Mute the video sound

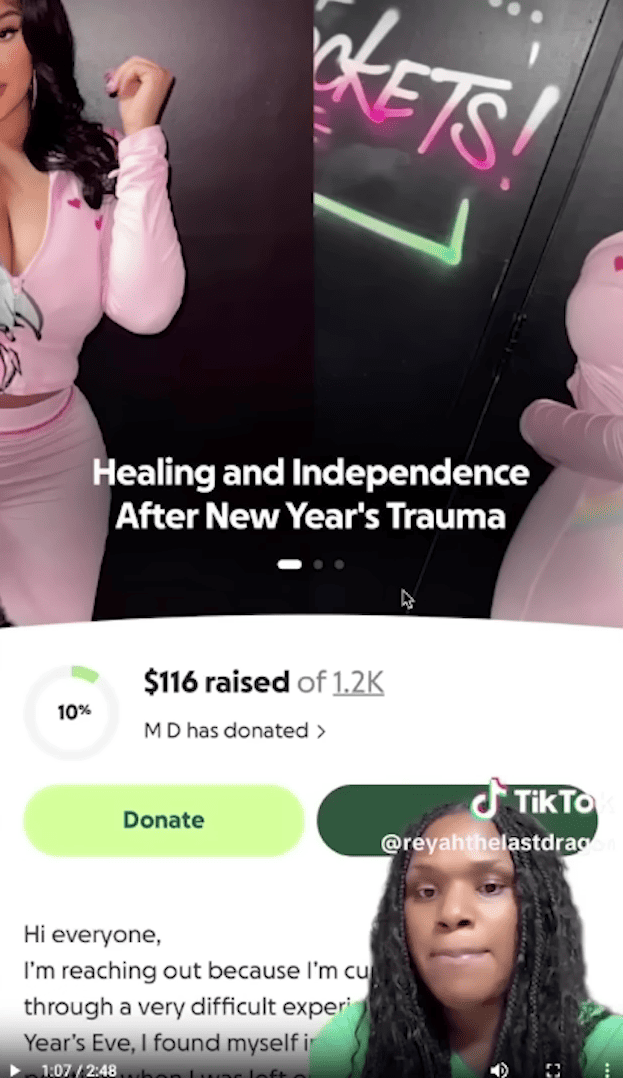click(499, 1069)
